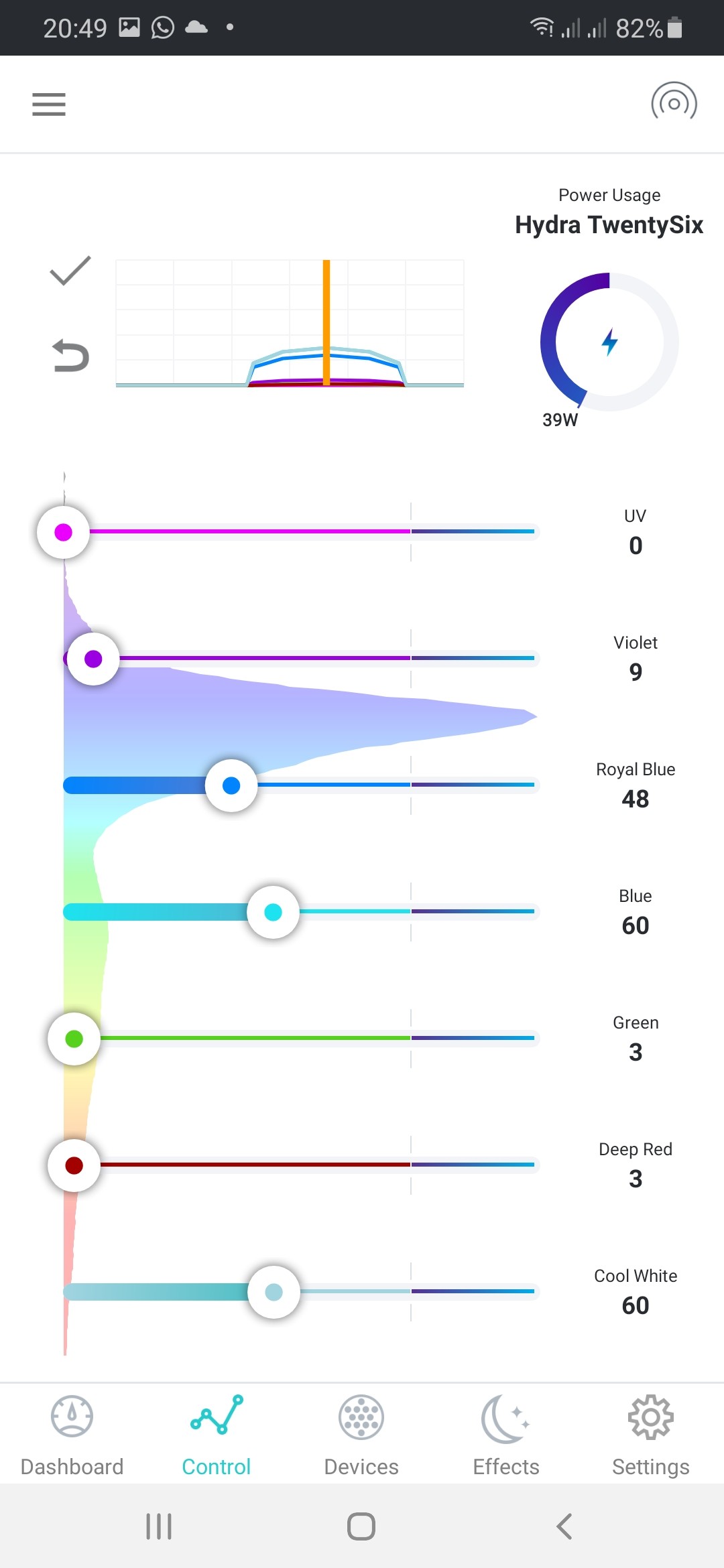724x1568 pixels.
Task: Tap the Violet slider handle
Action: coord(94,659)
